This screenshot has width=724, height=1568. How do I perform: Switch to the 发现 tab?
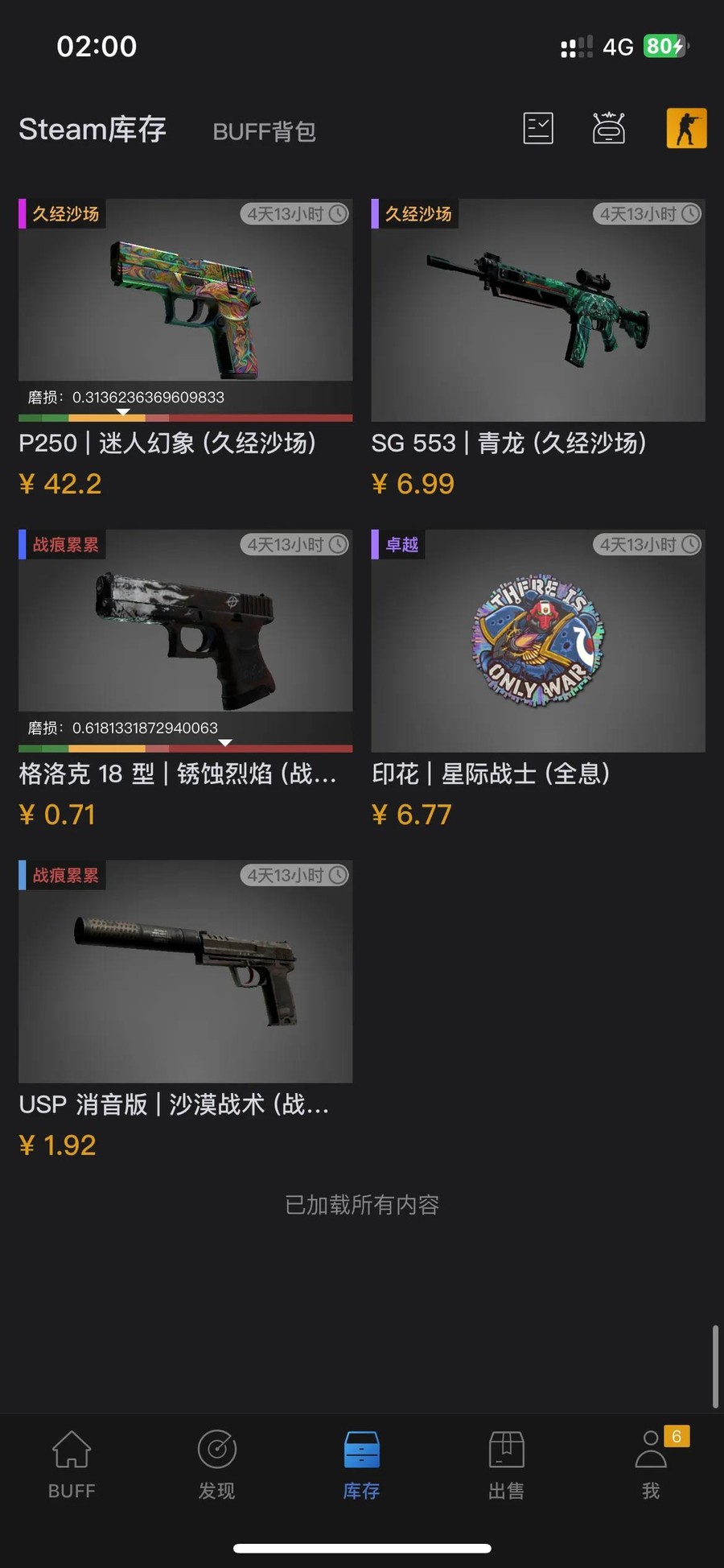216,1465
